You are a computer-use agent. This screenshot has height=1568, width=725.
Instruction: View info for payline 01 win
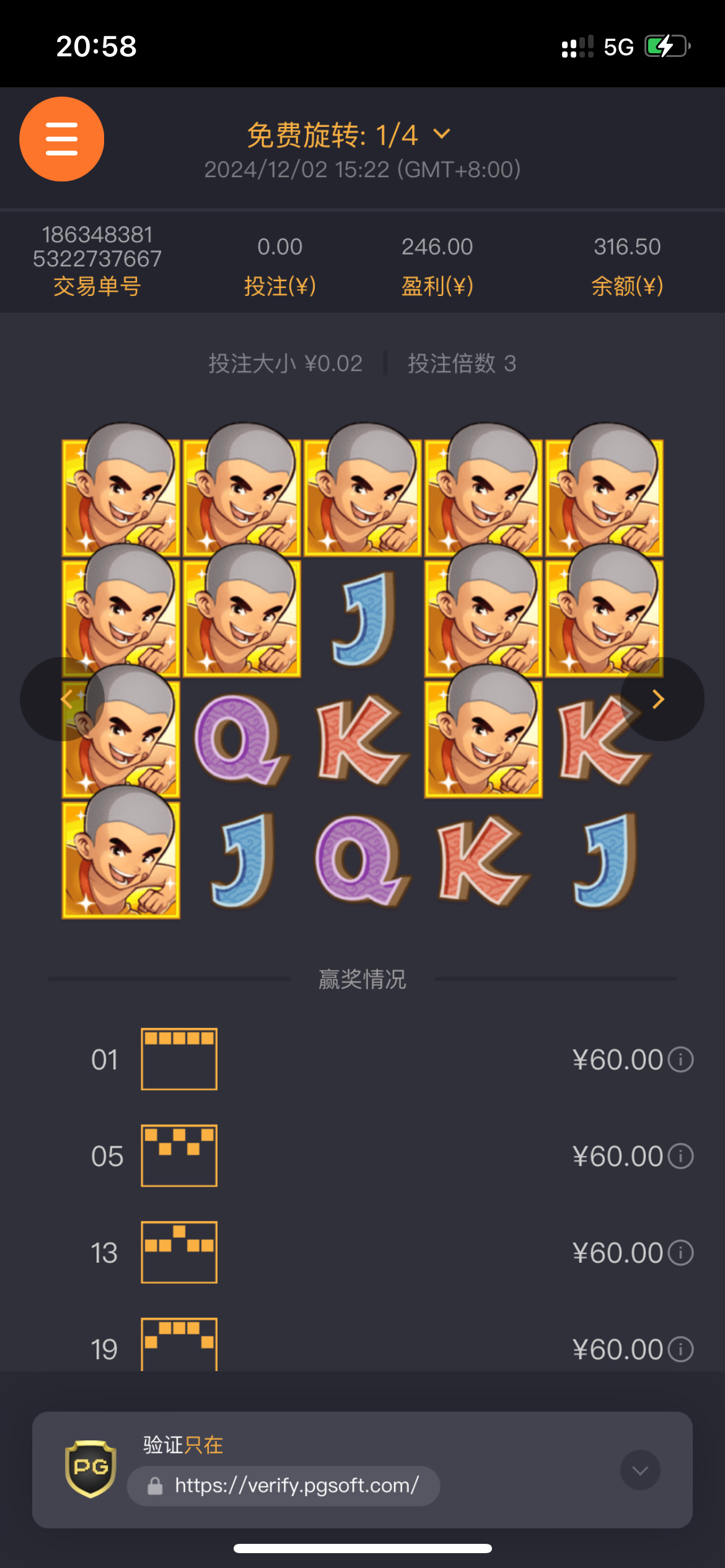pos(680,1060)
